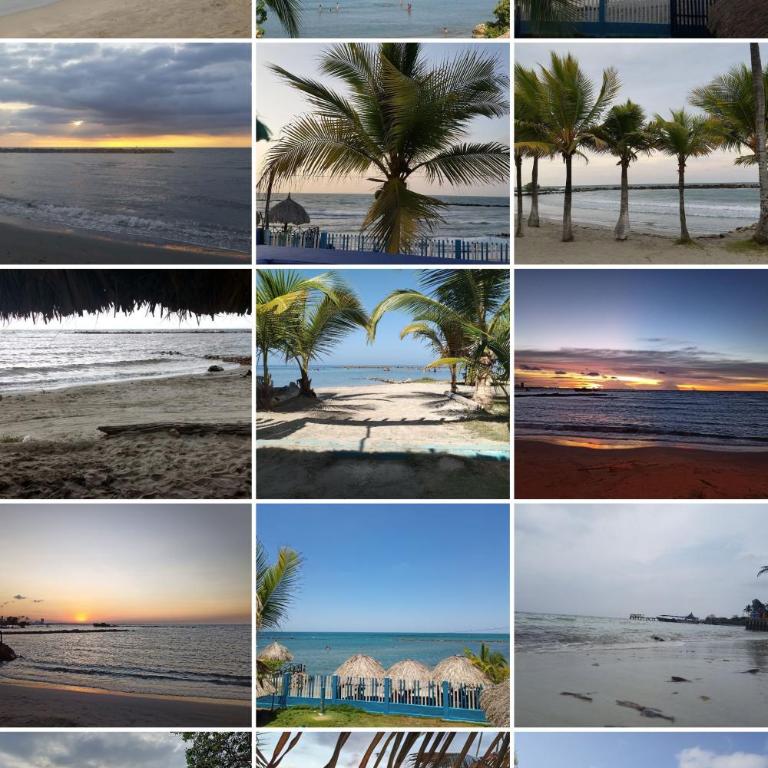This screenshot has width=768, height=768.
Task: Open the orange sun on horizon photo
Action: (125, 614)
